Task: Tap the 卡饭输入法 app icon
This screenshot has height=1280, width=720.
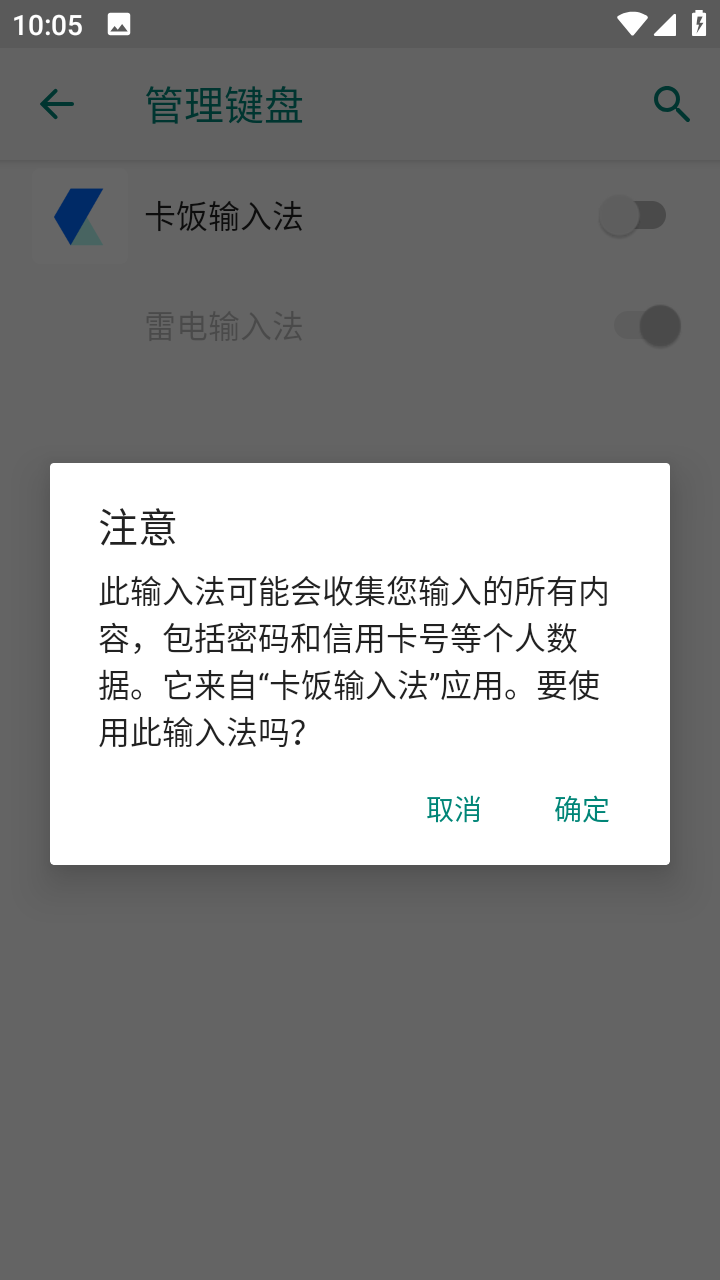Action: [79, 215]
